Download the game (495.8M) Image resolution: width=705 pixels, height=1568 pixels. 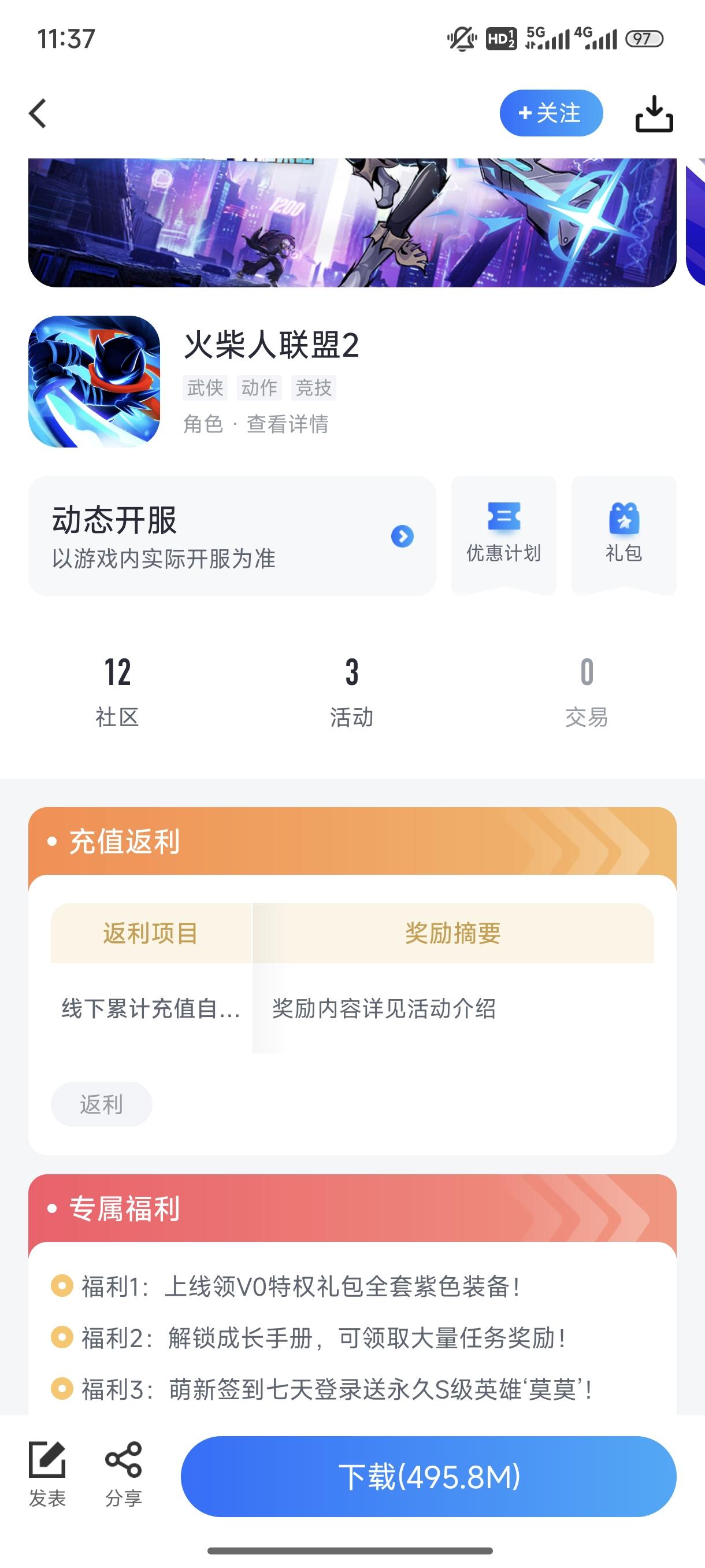click(428, 1477)
